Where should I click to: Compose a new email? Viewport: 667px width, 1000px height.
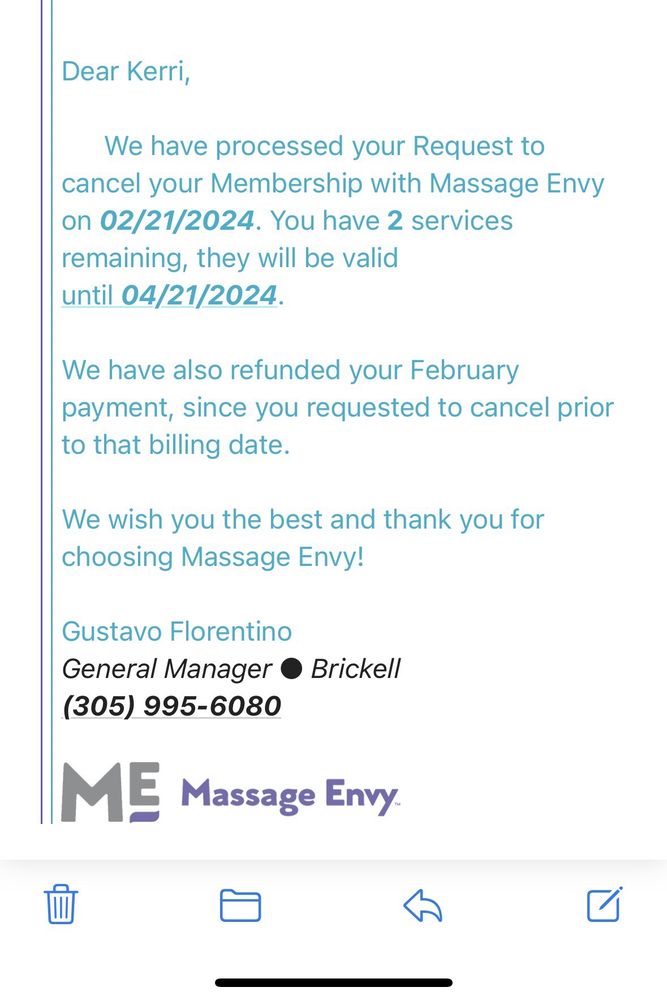click(x=604, y=904)
